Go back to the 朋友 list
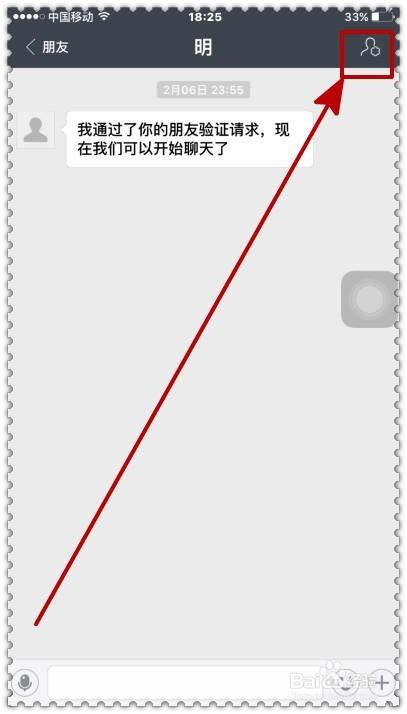The width and height of the screenshot is (407, 714). coord(47,47)
